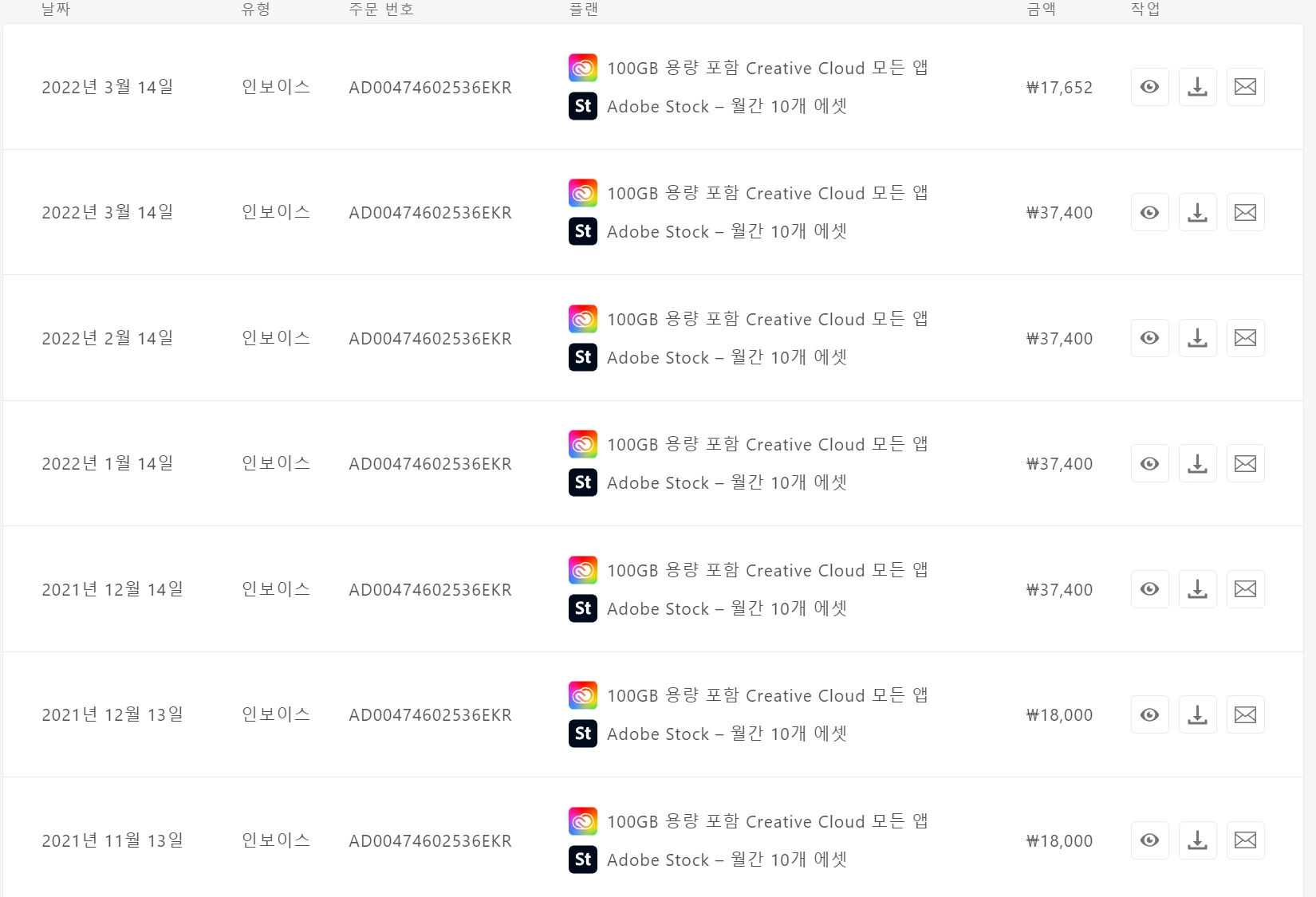Download the January 14, 2022 invoice
Image resolution: width=1316 pixels, height=897 pixels.
coord(1197,463)
